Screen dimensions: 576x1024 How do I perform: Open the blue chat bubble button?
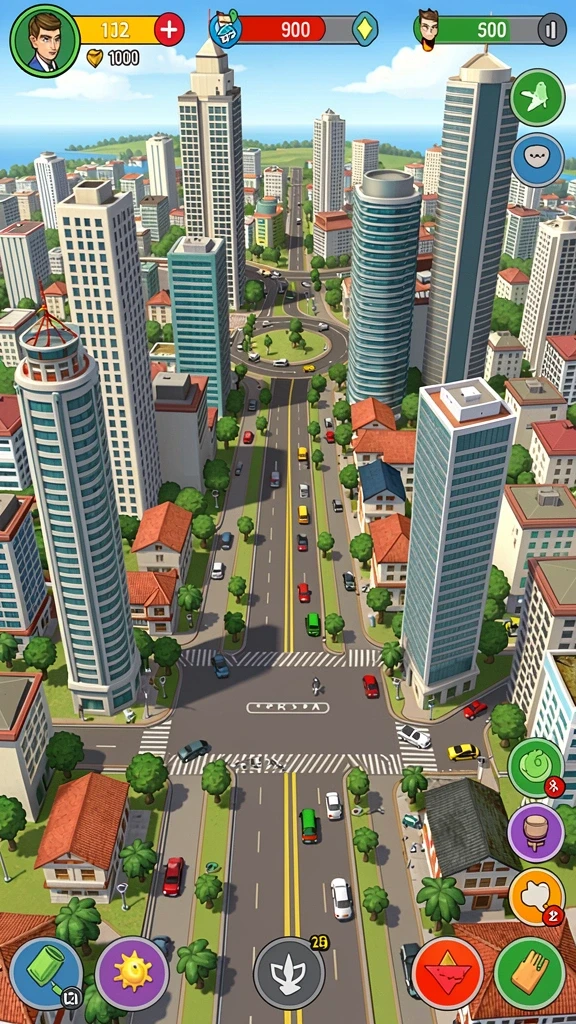point(537,160)
